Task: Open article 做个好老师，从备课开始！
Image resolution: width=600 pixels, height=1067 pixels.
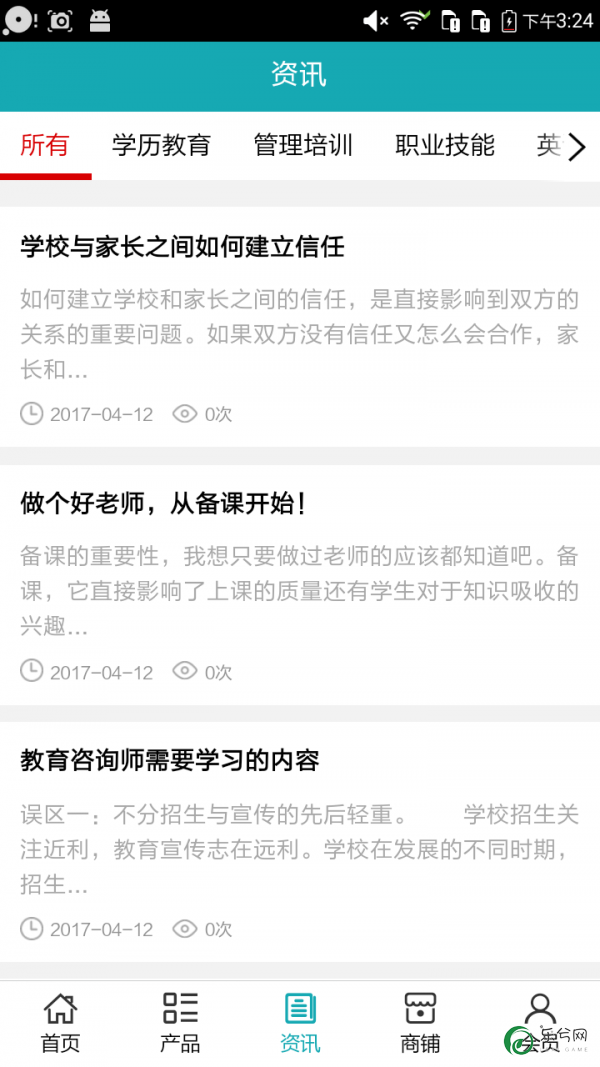Action: [x=300, y=585]
